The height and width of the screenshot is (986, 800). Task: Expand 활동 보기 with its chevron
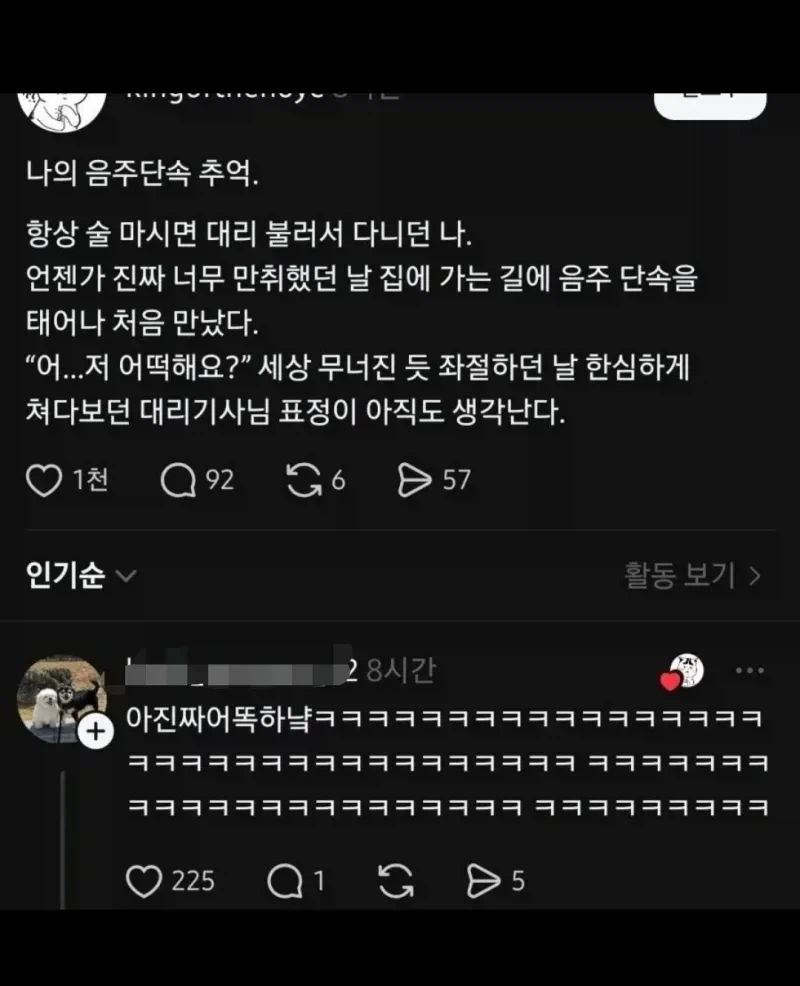click(x=700, y=576)
